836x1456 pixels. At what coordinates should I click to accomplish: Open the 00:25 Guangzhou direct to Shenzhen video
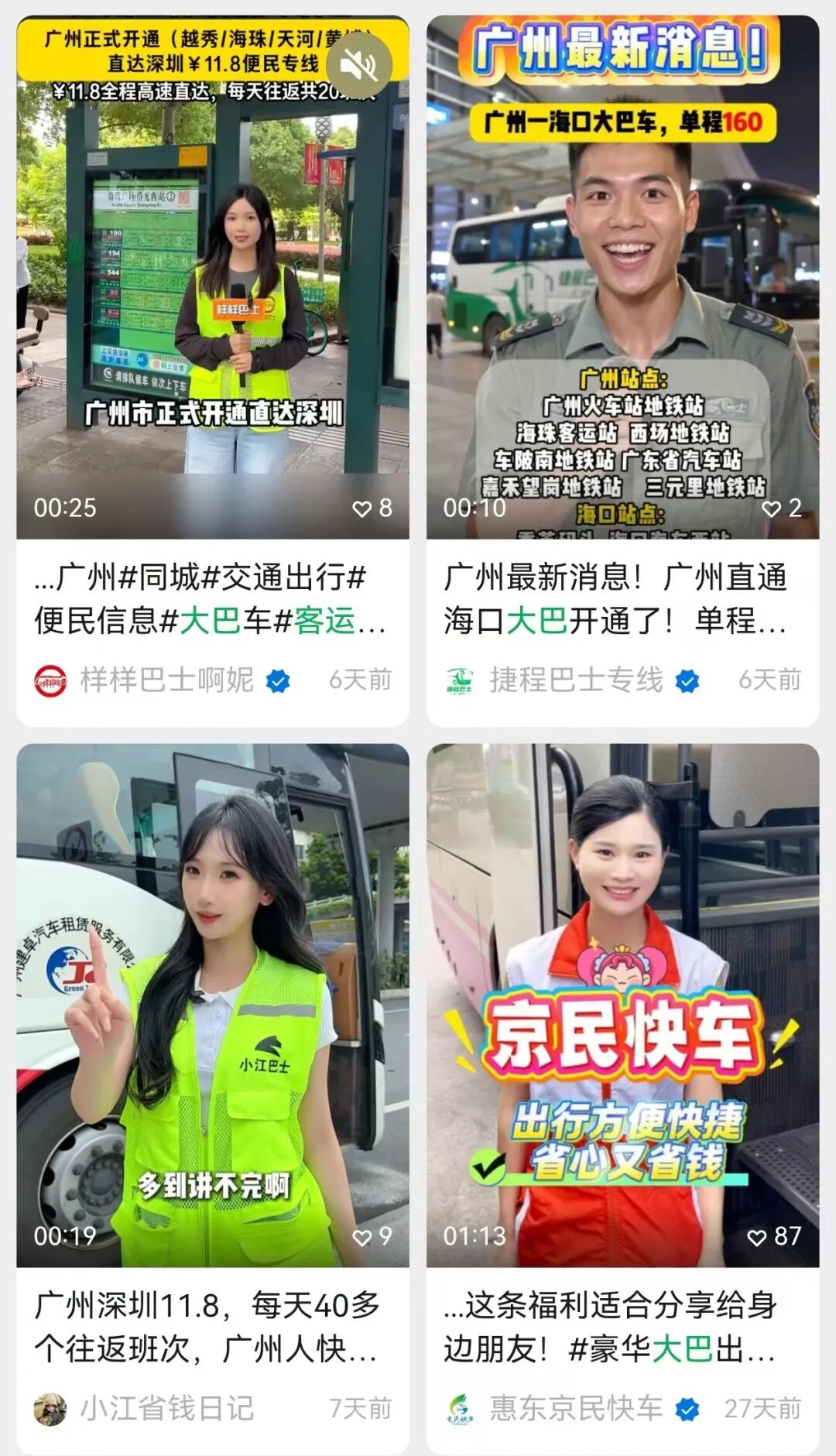click(213, 277)
